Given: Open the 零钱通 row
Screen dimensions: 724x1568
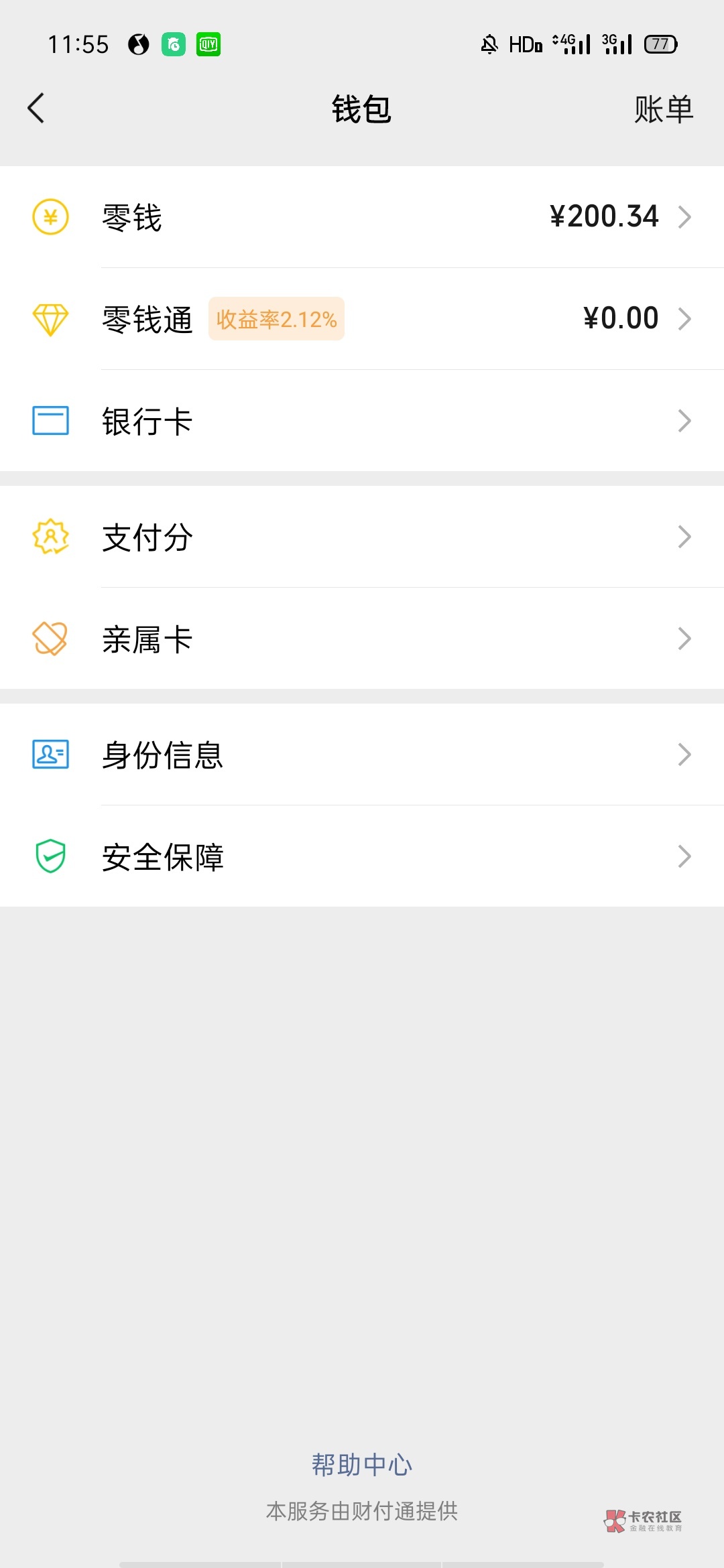Looking at the screenshot, I should pos(362,319).
